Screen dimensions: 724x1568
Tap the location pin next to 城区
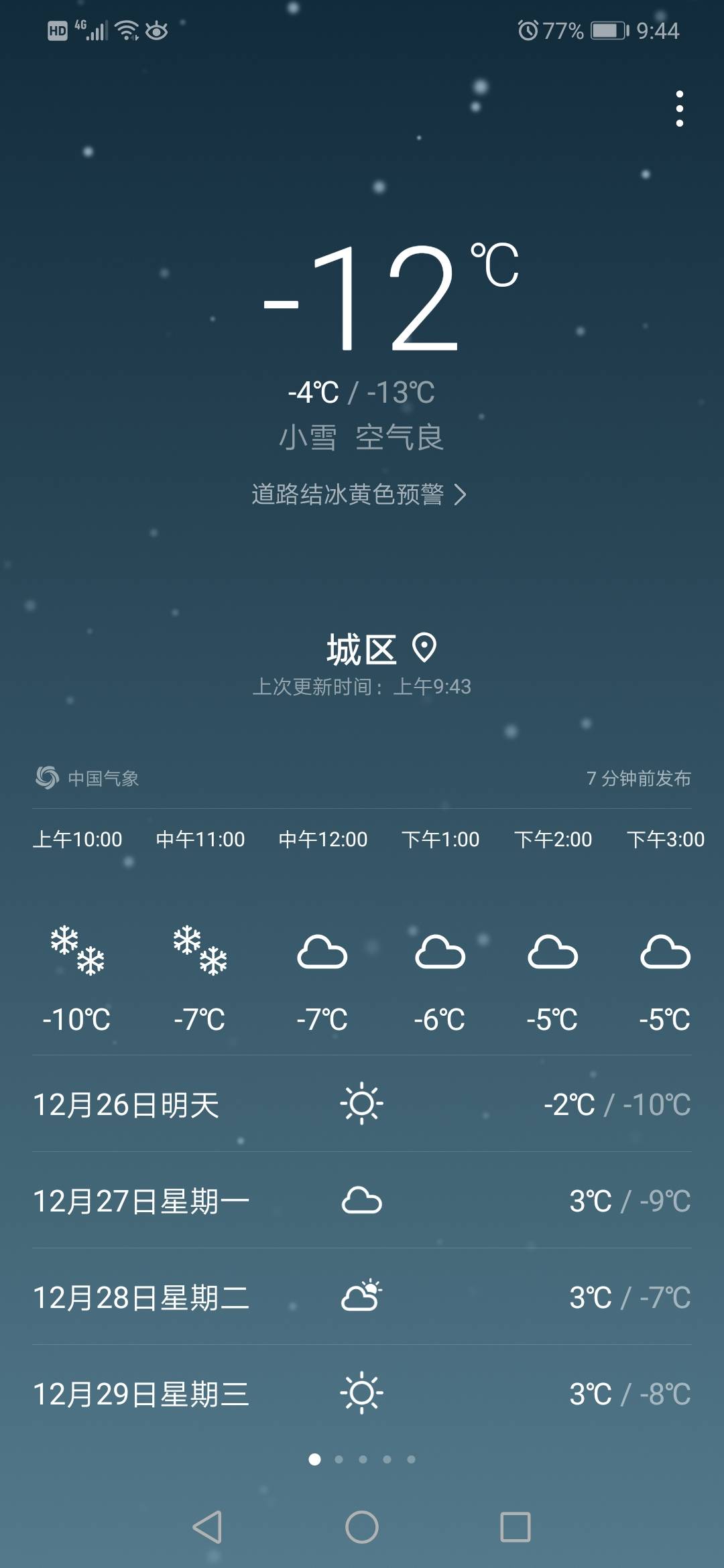click(x=425, y=648)
